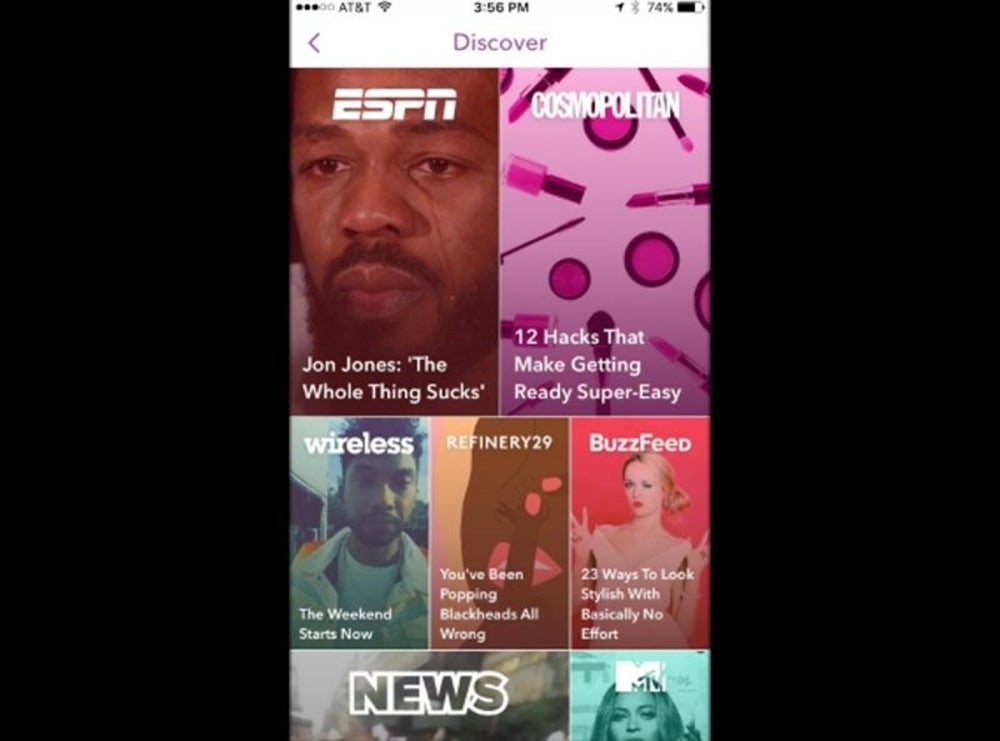This screenshot has width=1000, height=741.
Task: Open the ESPN Jon Jones story
Action: pos(394,241)
